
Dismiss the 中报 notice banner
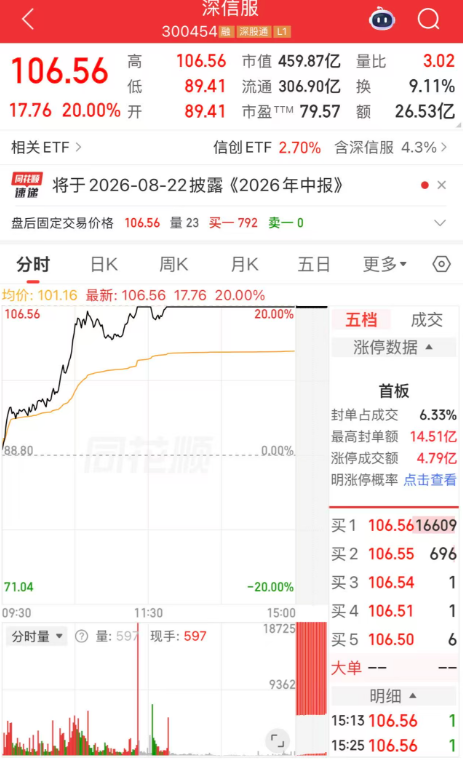pyautogui.click(x=441, y=185)
